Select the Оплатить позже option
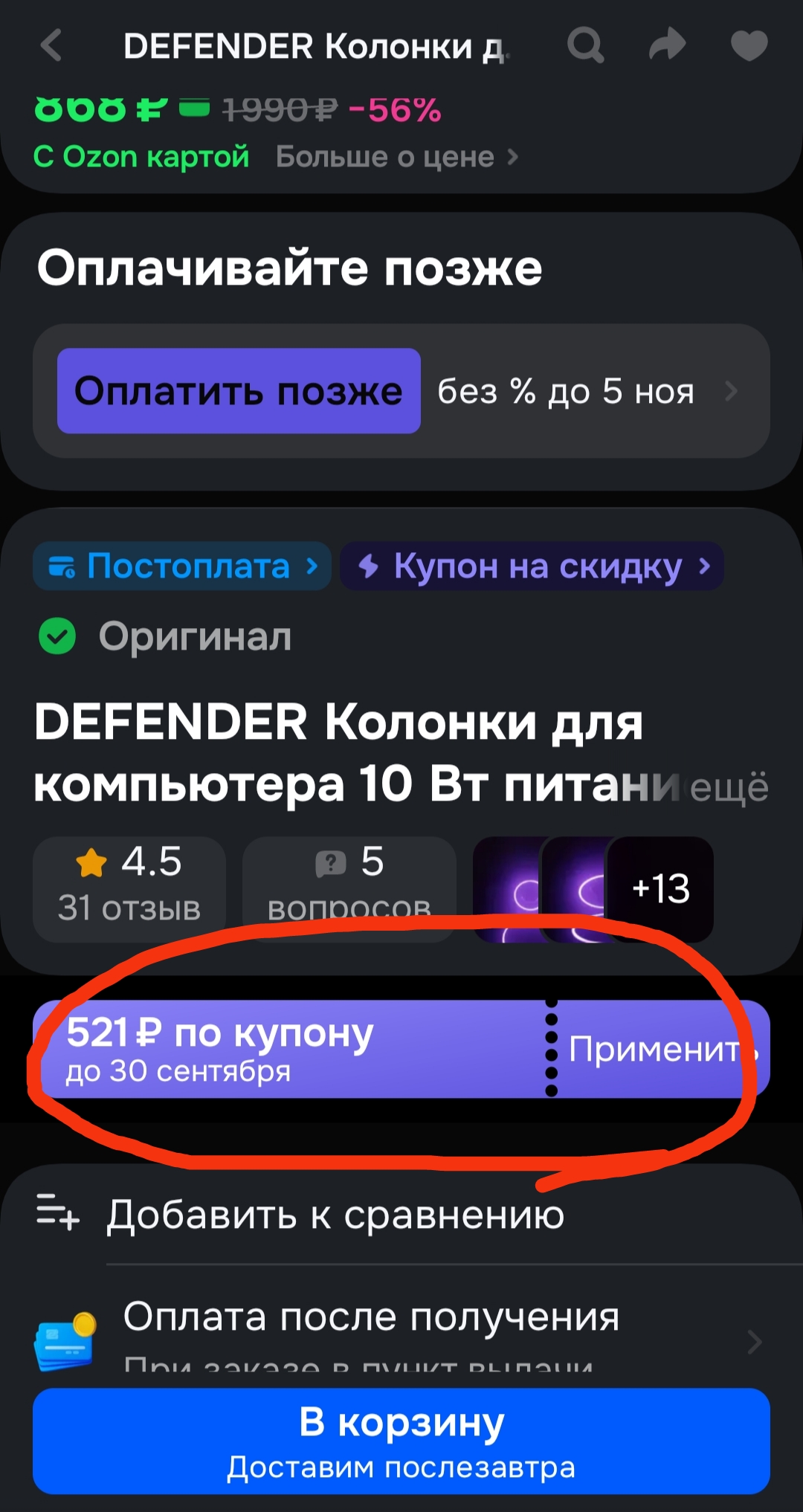This screenshot has height=1512, width=803. coord(239,391)
